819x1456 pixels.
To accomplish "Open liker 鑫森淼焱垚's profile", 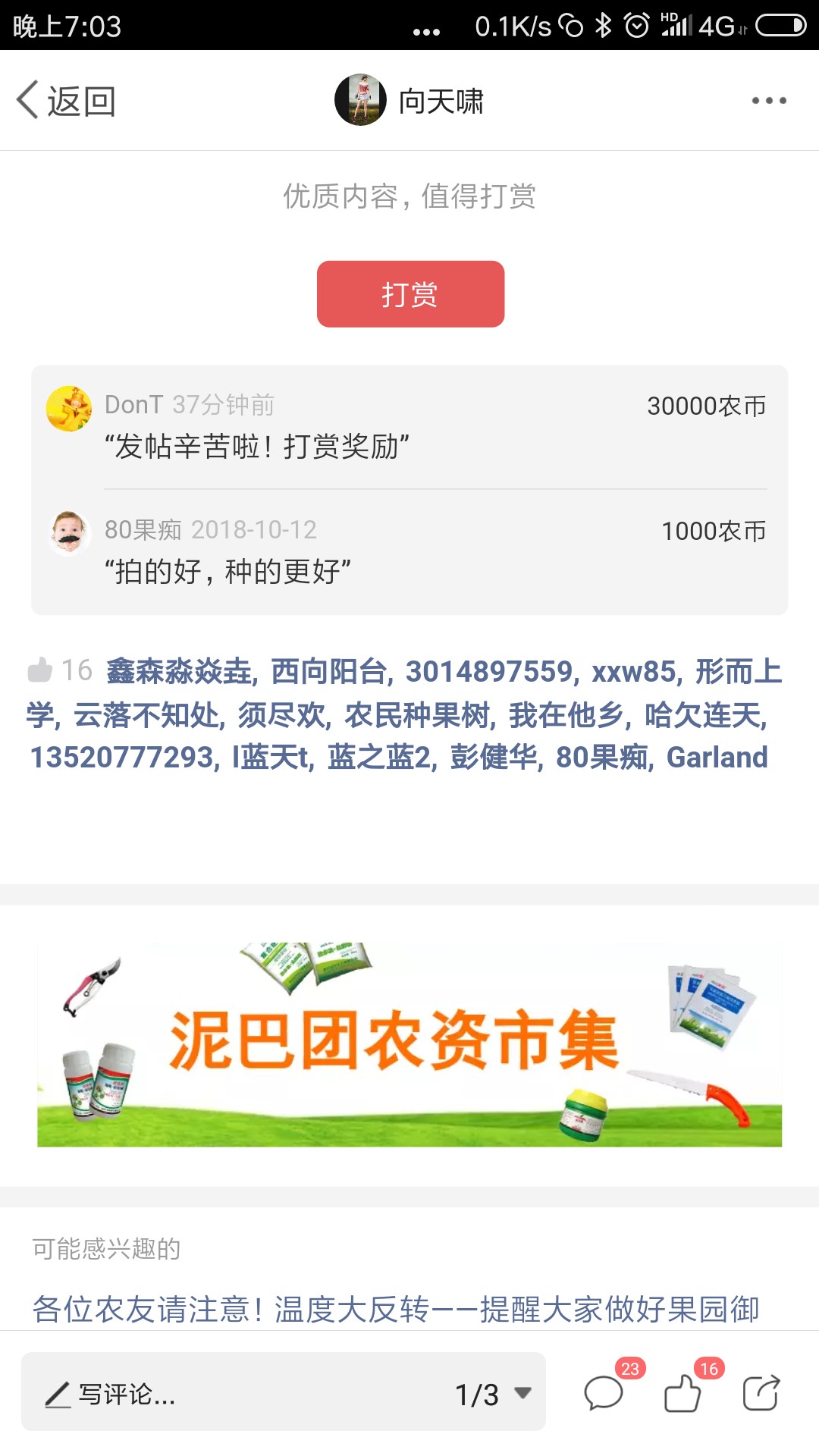I will point(179,671).
